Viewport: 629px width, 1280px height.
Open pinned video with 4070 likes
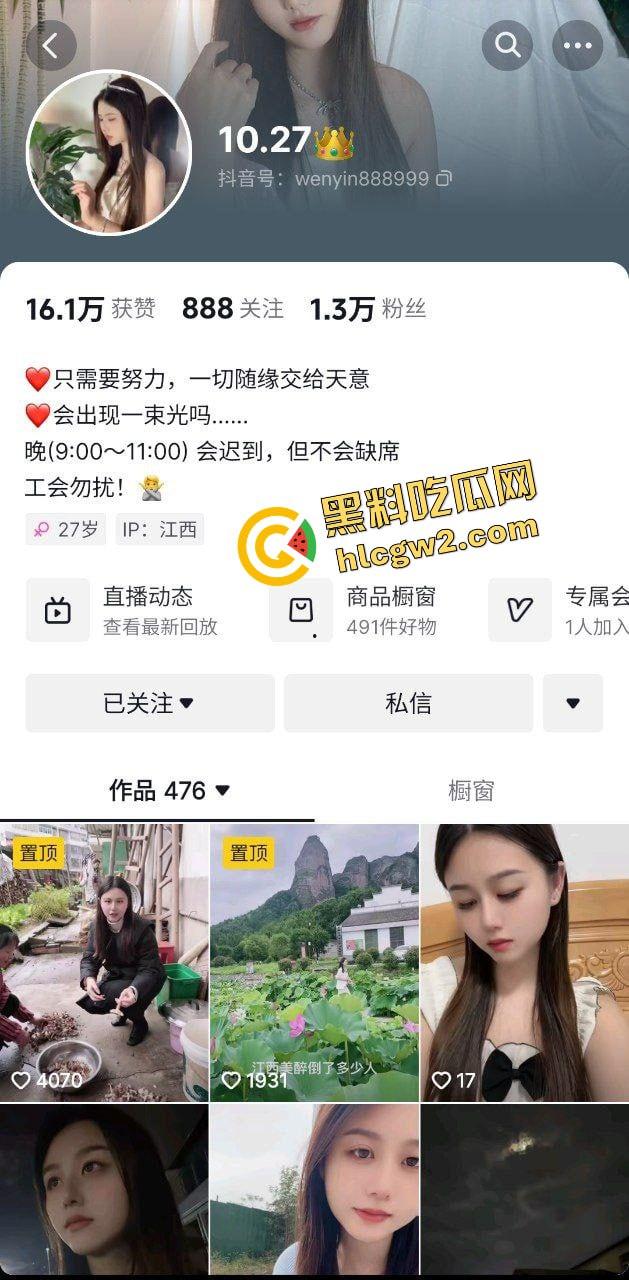(x=104, y=962)
